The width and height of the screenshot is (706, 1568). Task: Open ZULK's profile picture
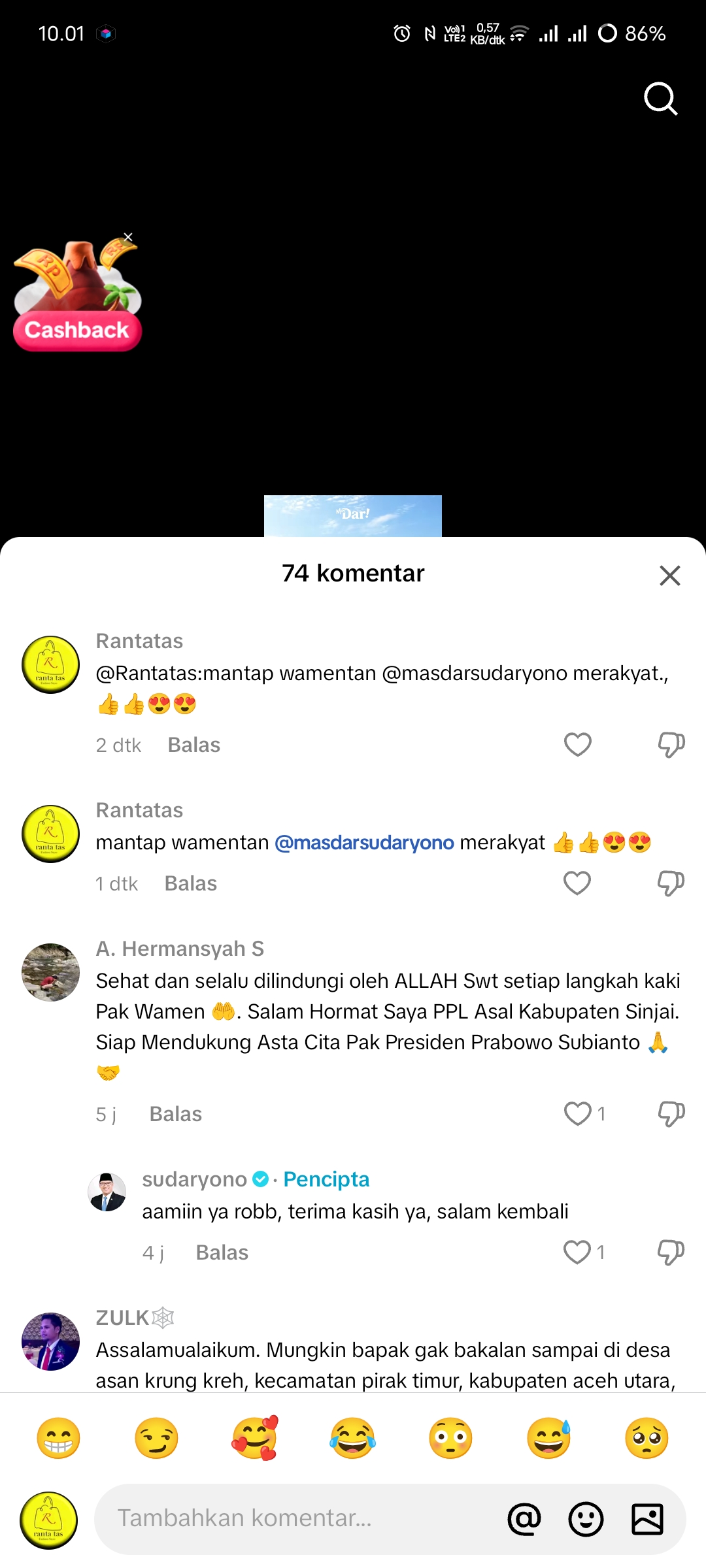(51, 1341)
